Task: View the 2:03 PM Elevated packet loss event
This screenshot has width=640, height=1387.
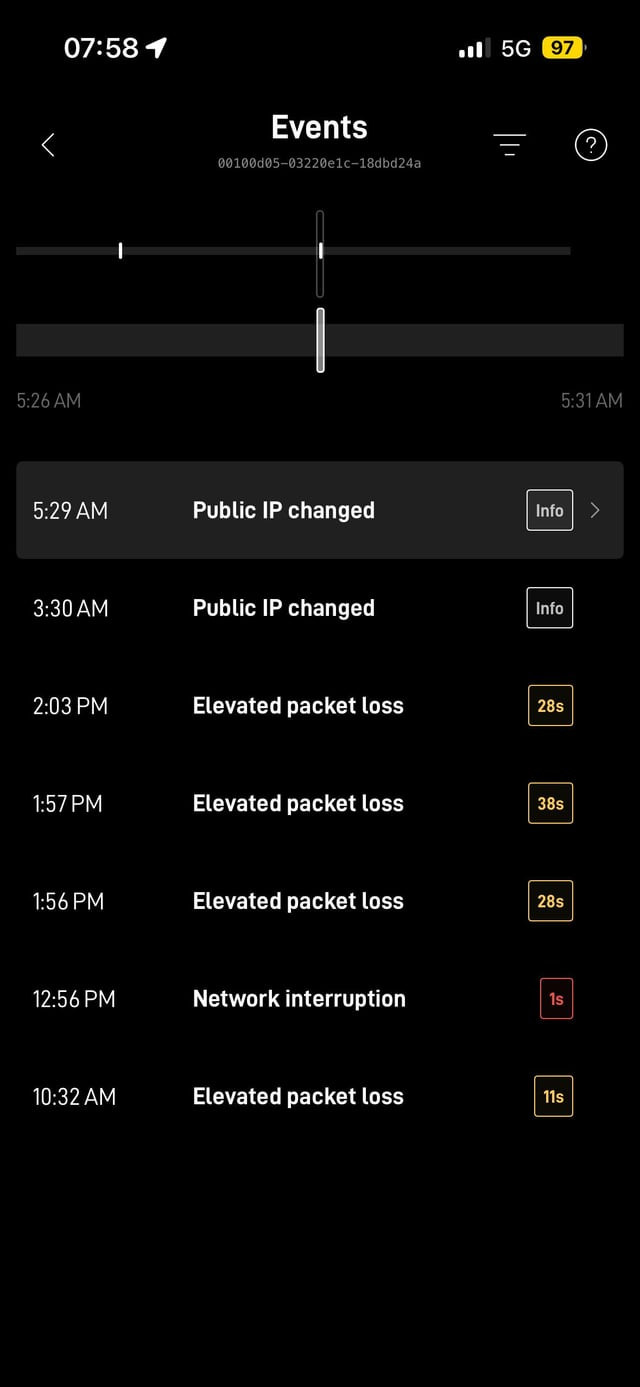Action: coord(320,706)
